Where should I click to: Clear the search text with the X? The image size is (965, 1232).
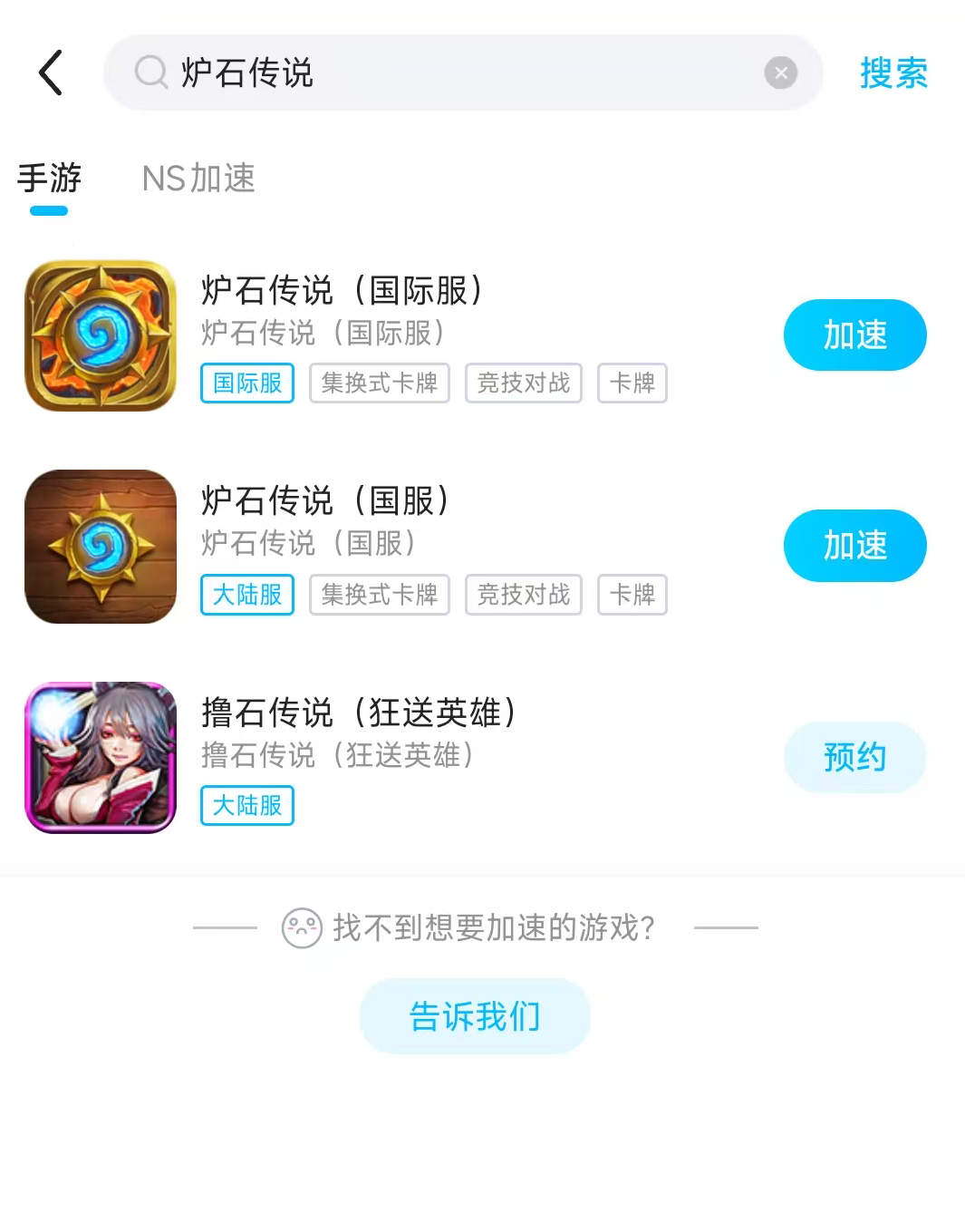click(x=780, y=73)
